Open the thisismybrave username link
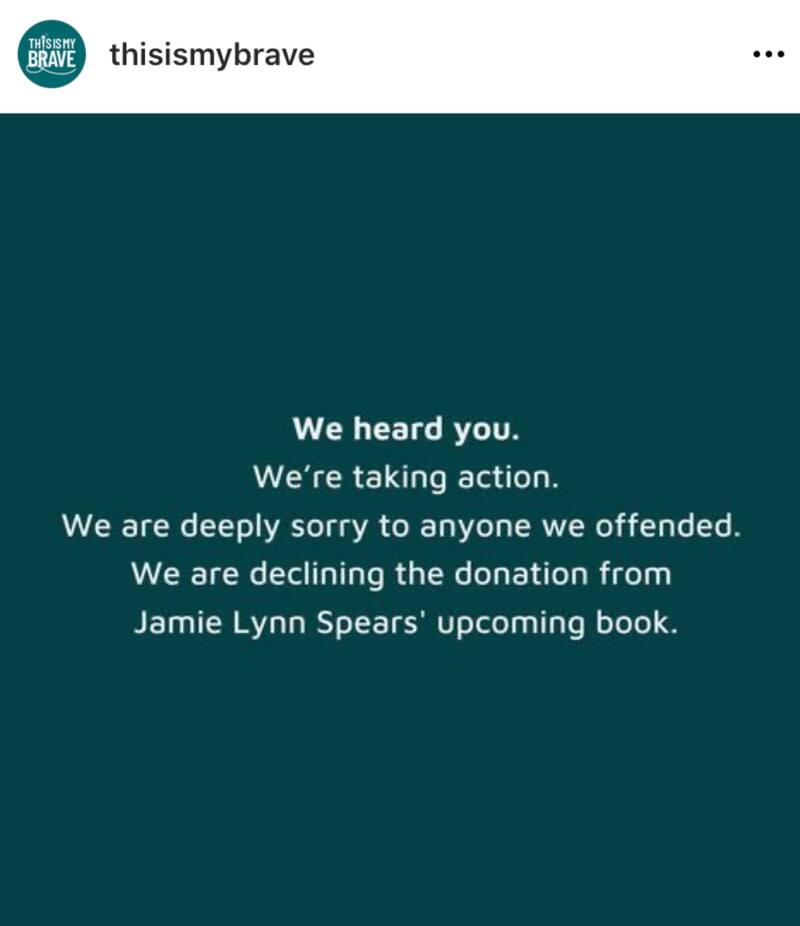Screen dimensions: 800x926 [x=212, y=55]
